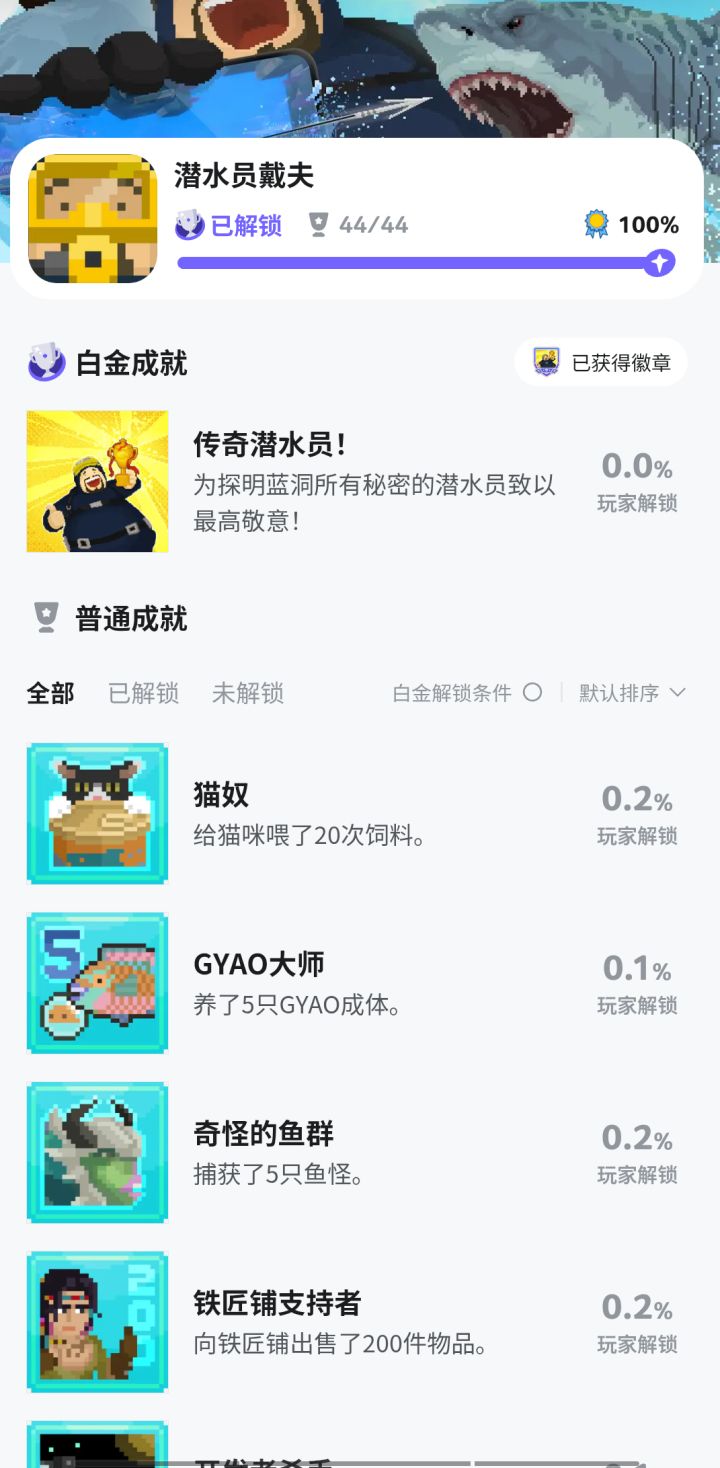Image resolution: width=720 pixels, height=1468 pixels.
Task: Switch to the 已解锁 tab
Action: point(143,693)
